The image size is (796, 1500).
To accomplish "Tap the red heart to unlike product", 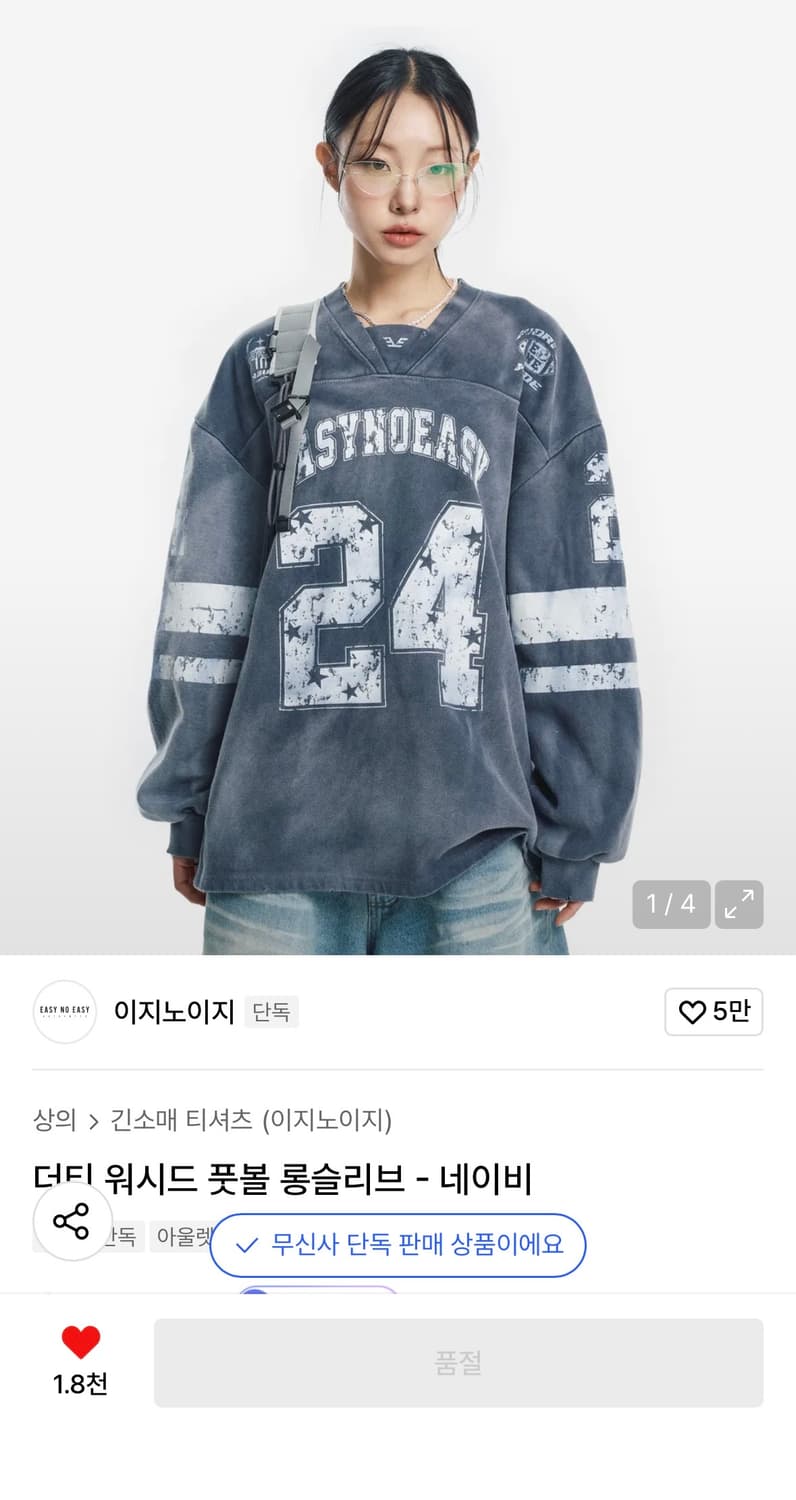I will (79, 1338).
